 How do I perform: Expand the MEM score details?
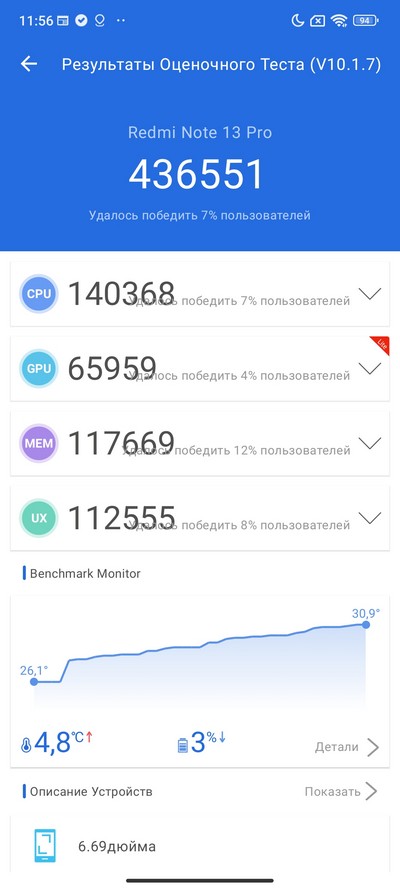point(370,443)
